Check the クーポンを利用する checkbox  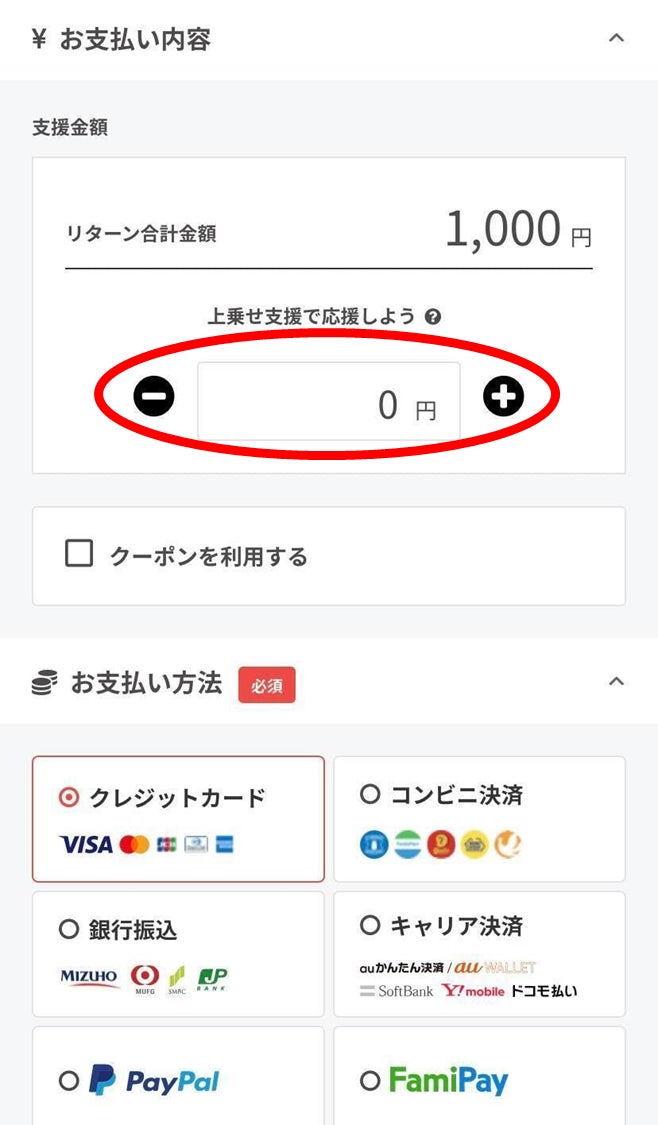click(x=79, y=554)
